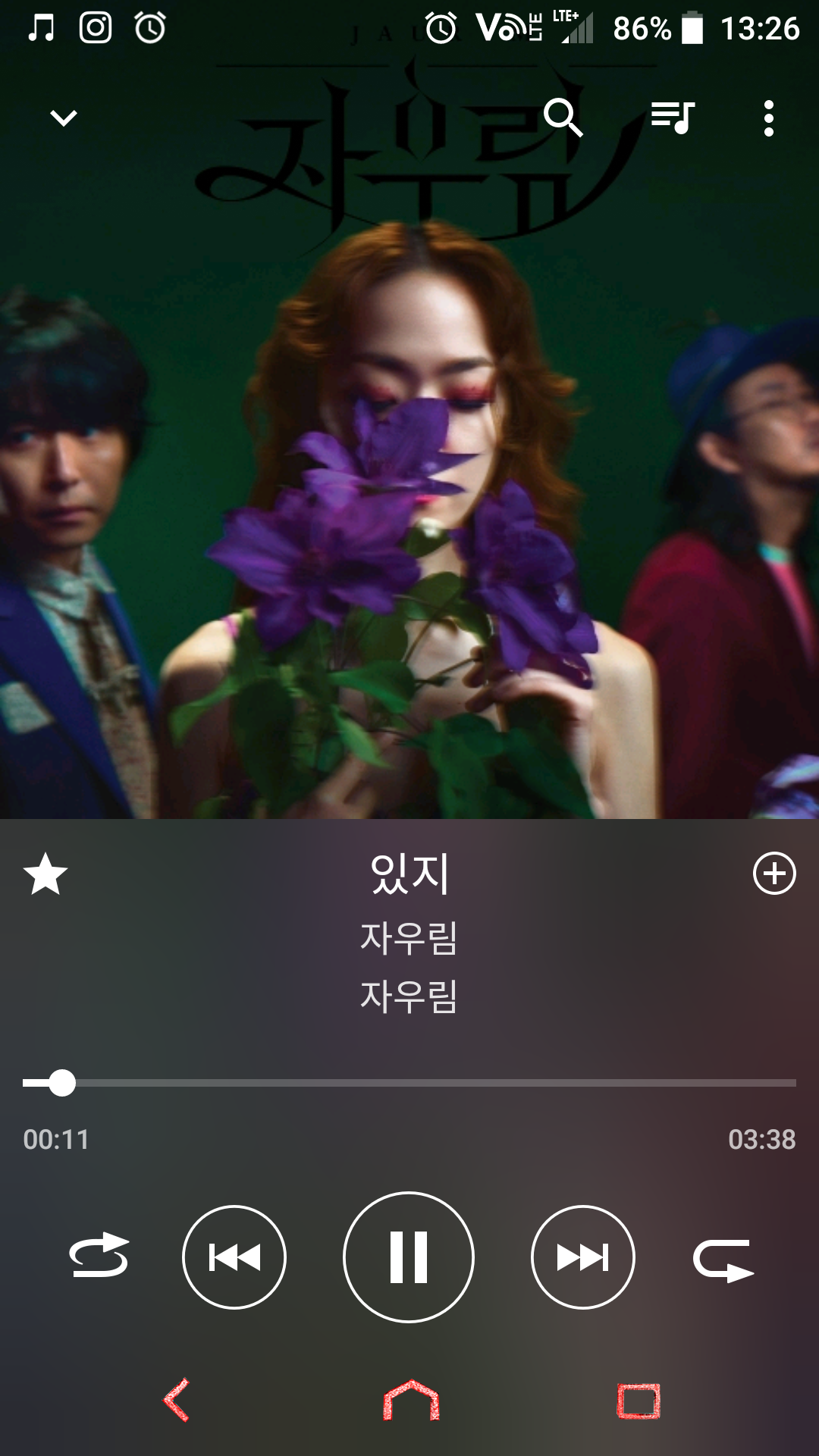The height and width of the screenshot is (1456, 819).
Task: Tap the song title 있지
Action: pyautogui.click(x=409, y=872)
